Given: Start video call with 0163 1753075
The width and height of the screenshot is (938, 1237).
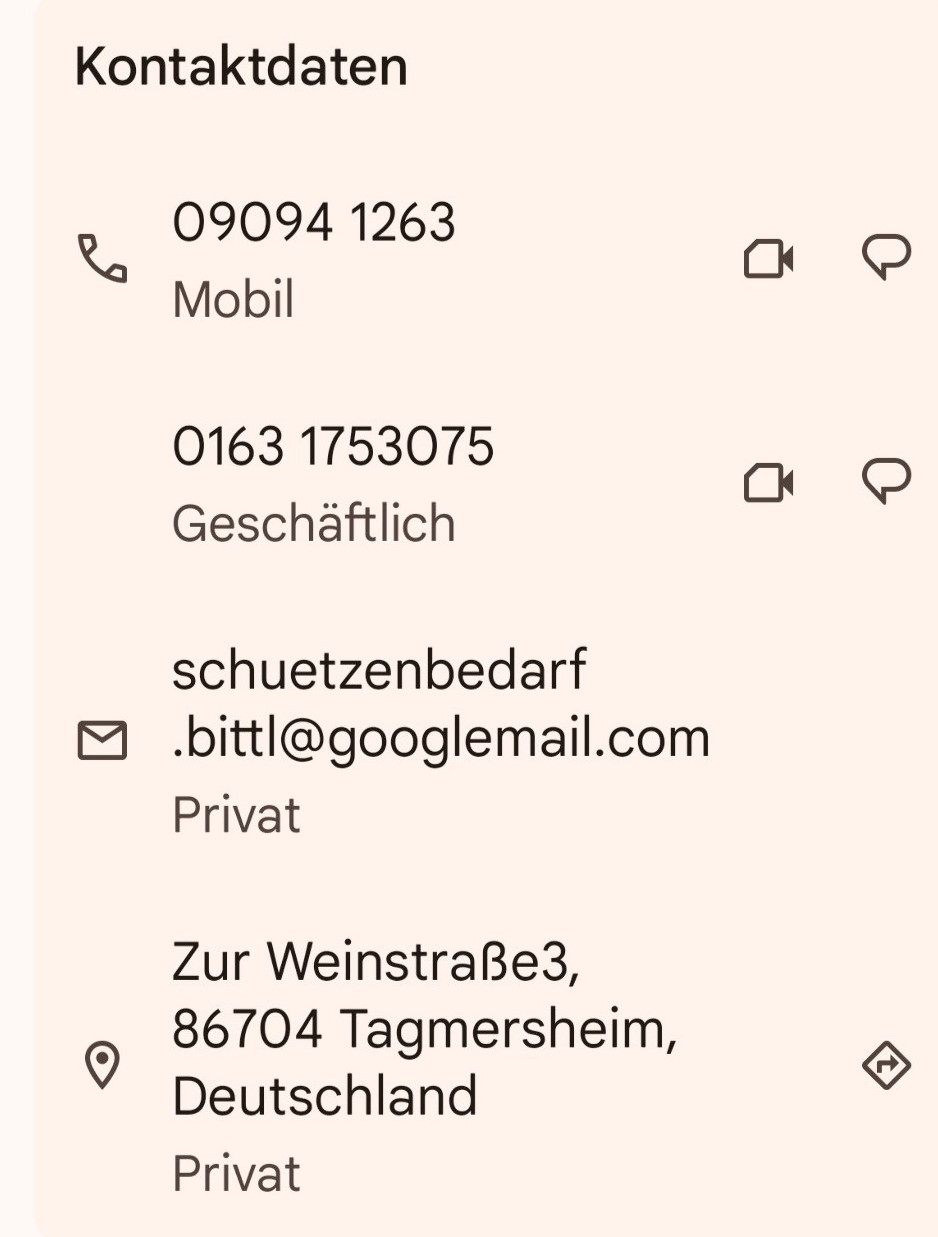Looking at the screenshot, I should click(x=769, y=484).
